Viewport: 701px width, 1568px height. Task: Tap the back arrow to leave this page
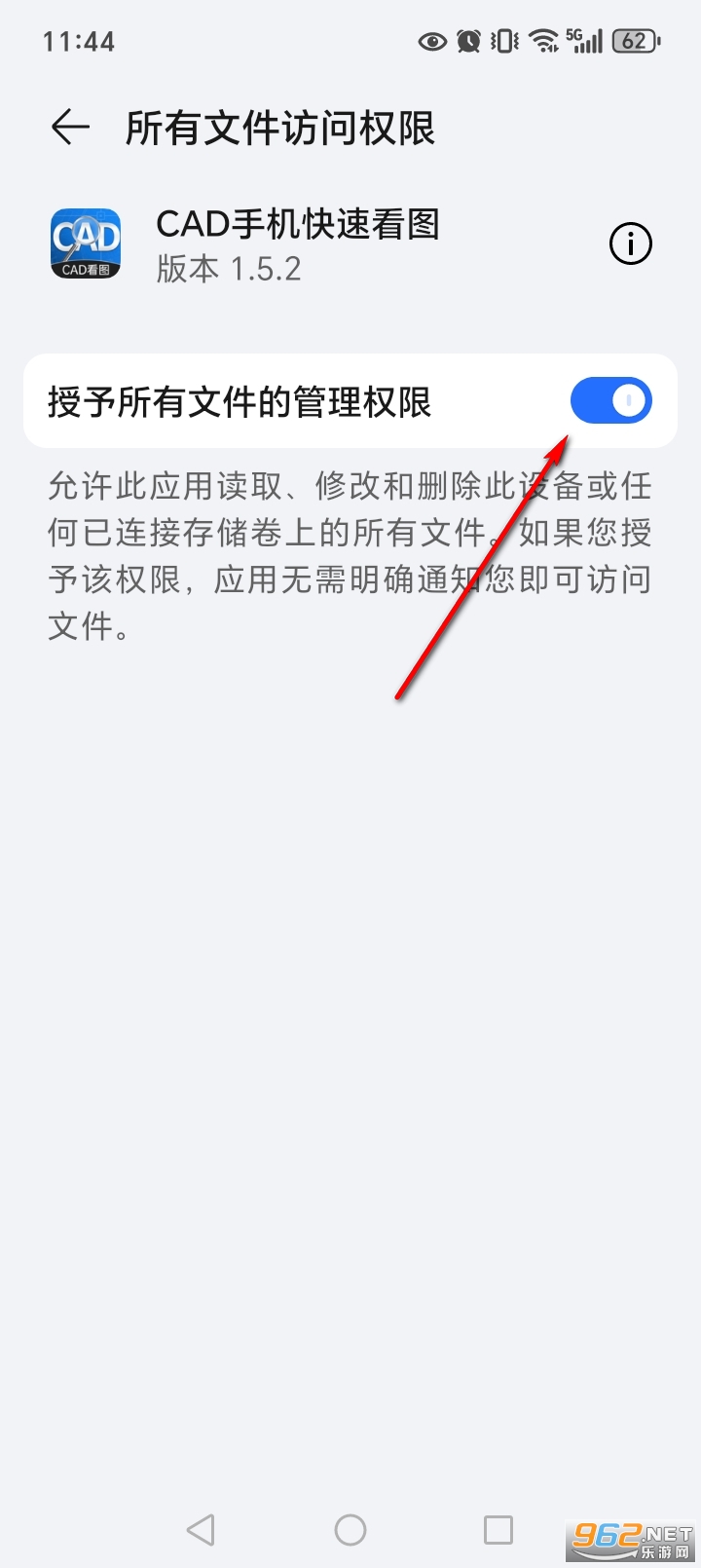[x=69, y=127]
